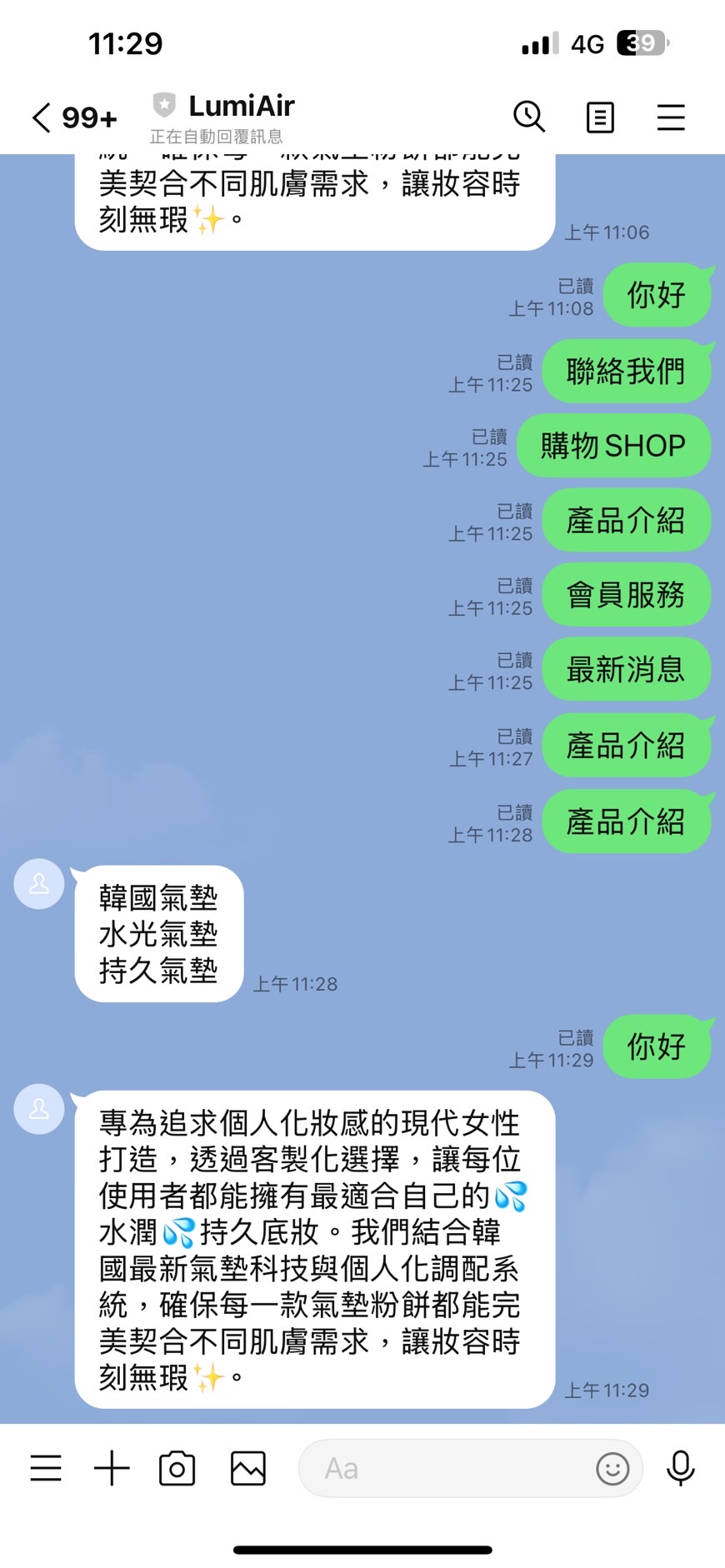Image resolution: width=725 pixels, height=1568 pixels.
Task: Record a voice message with the microphone
Action: pos(680,1467)
